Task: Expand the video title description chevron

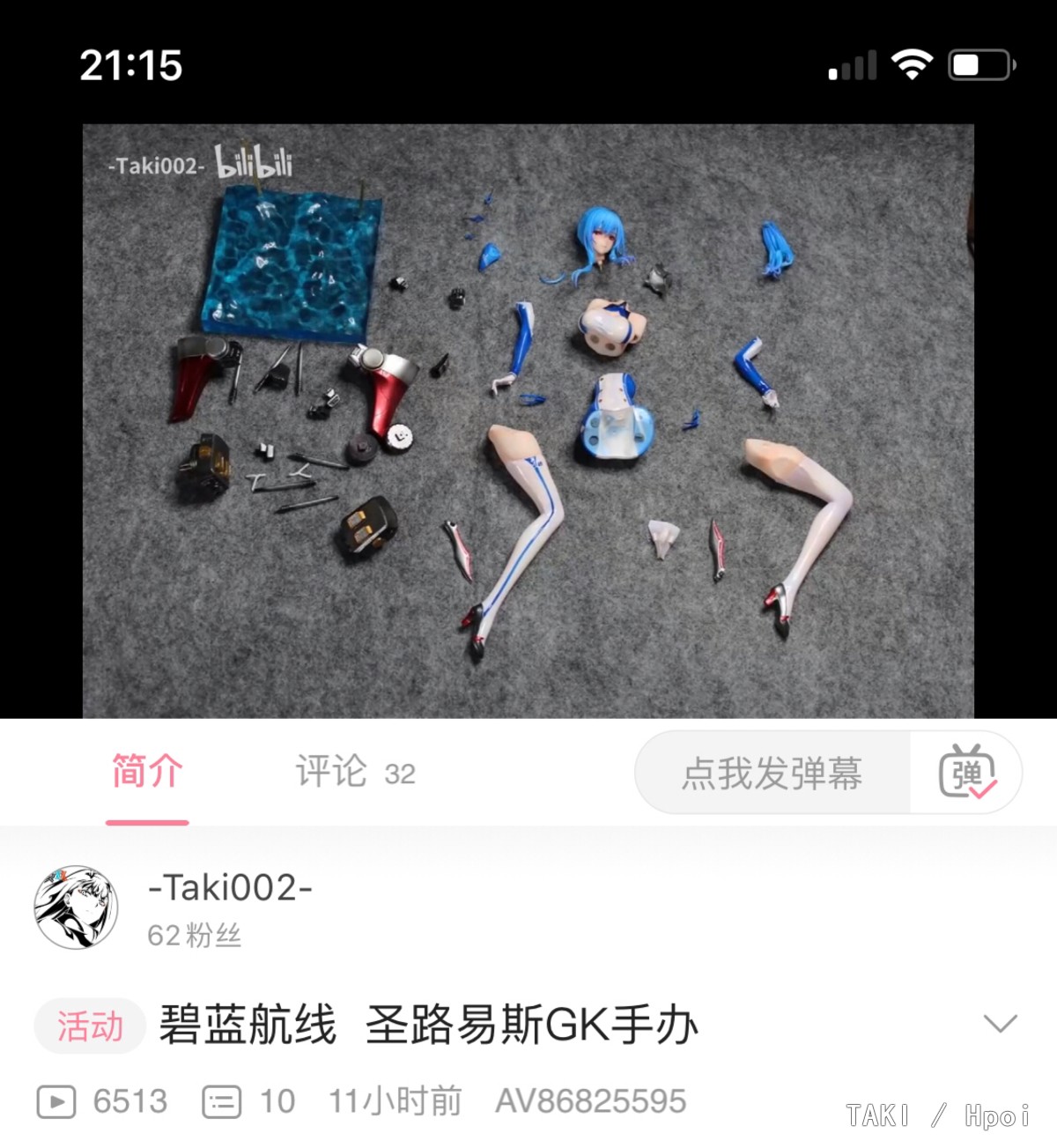Action: [x=1000, y=1024]
